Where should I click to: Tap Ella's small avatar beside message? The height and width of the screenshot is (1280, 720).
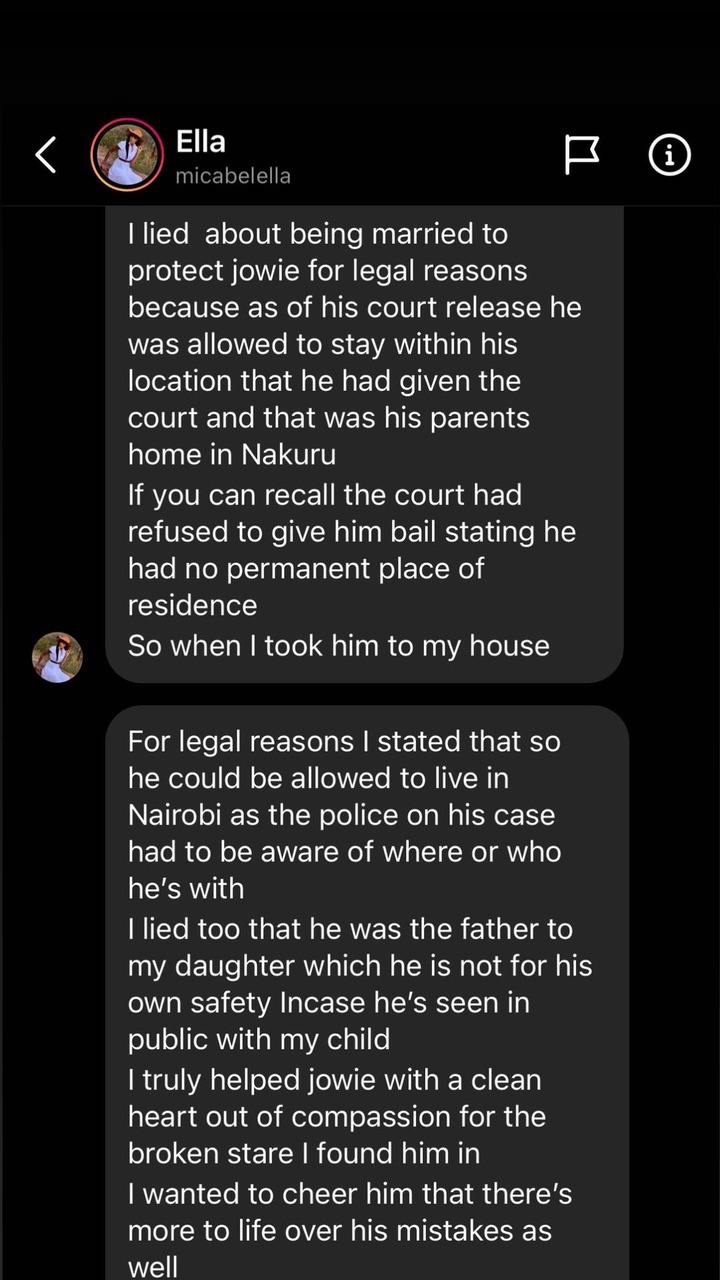[x=57, y=658]
